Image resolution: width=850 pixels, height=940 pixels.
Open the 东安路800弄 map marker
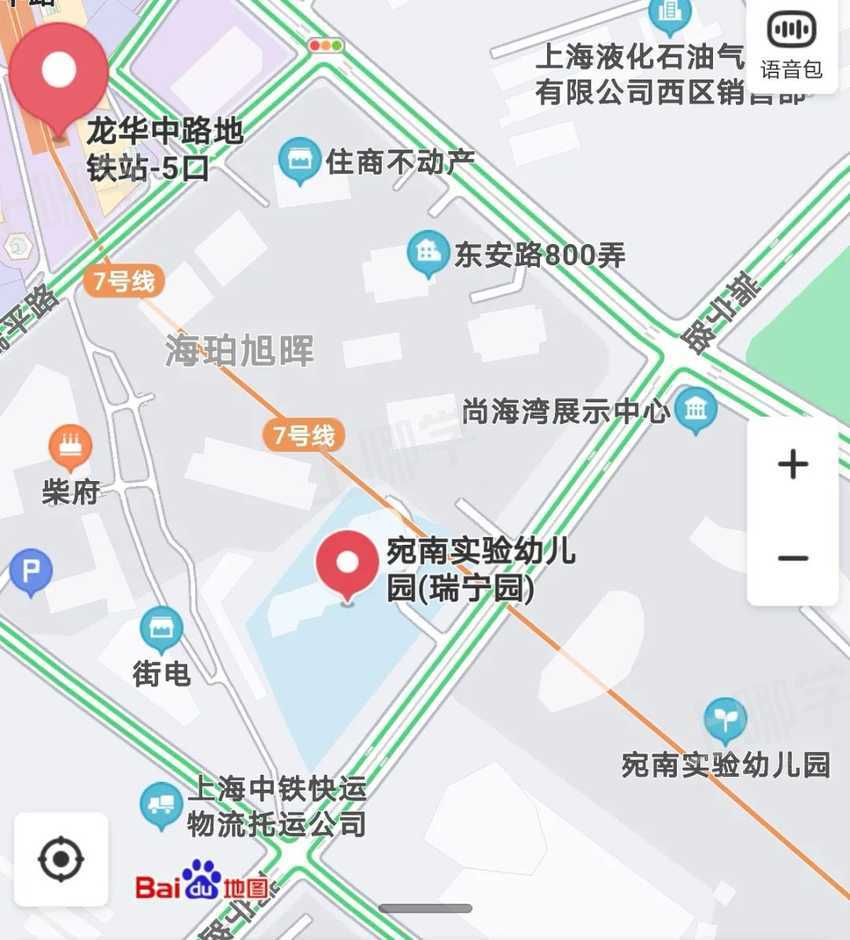pyautogui.click(x=429, y=254)
